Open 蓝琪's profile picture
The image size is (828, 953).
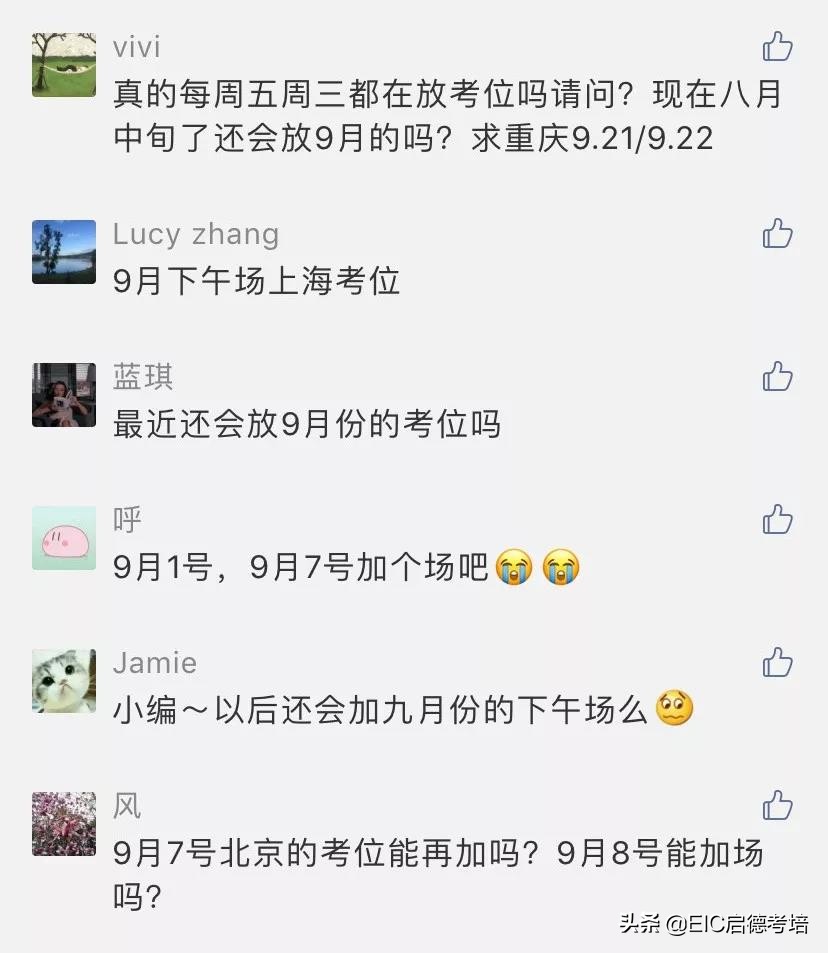[x=63, y=395]
